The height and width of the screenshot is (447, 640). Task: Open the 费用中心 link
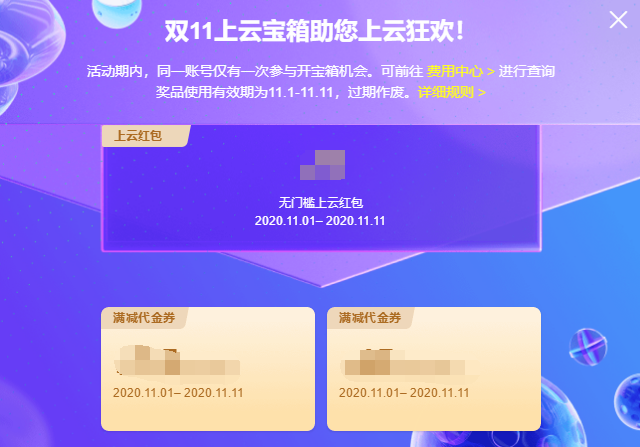pos(460,72)
